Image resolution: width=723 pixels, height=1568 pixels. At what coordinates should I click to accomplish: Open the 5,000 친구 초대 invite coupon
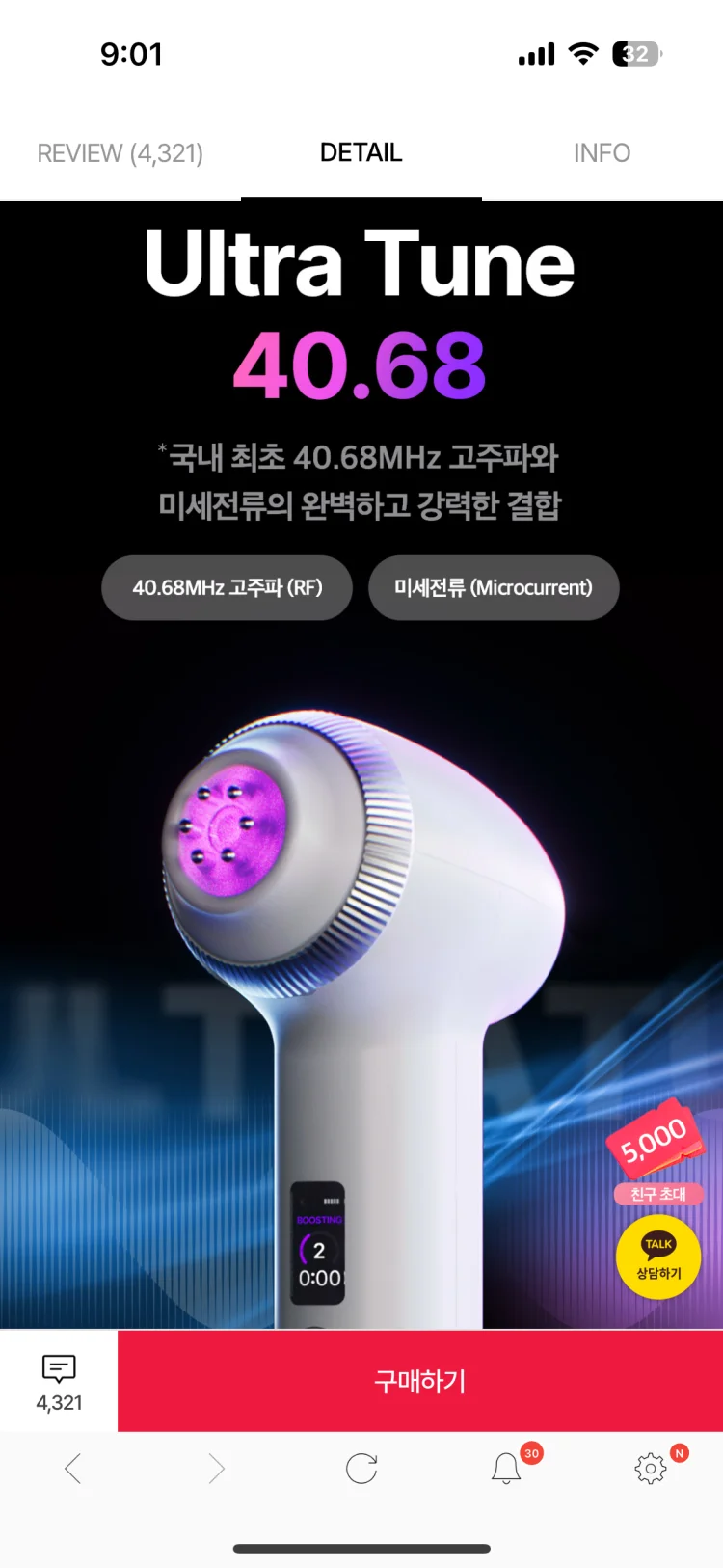coord(657,1152)
